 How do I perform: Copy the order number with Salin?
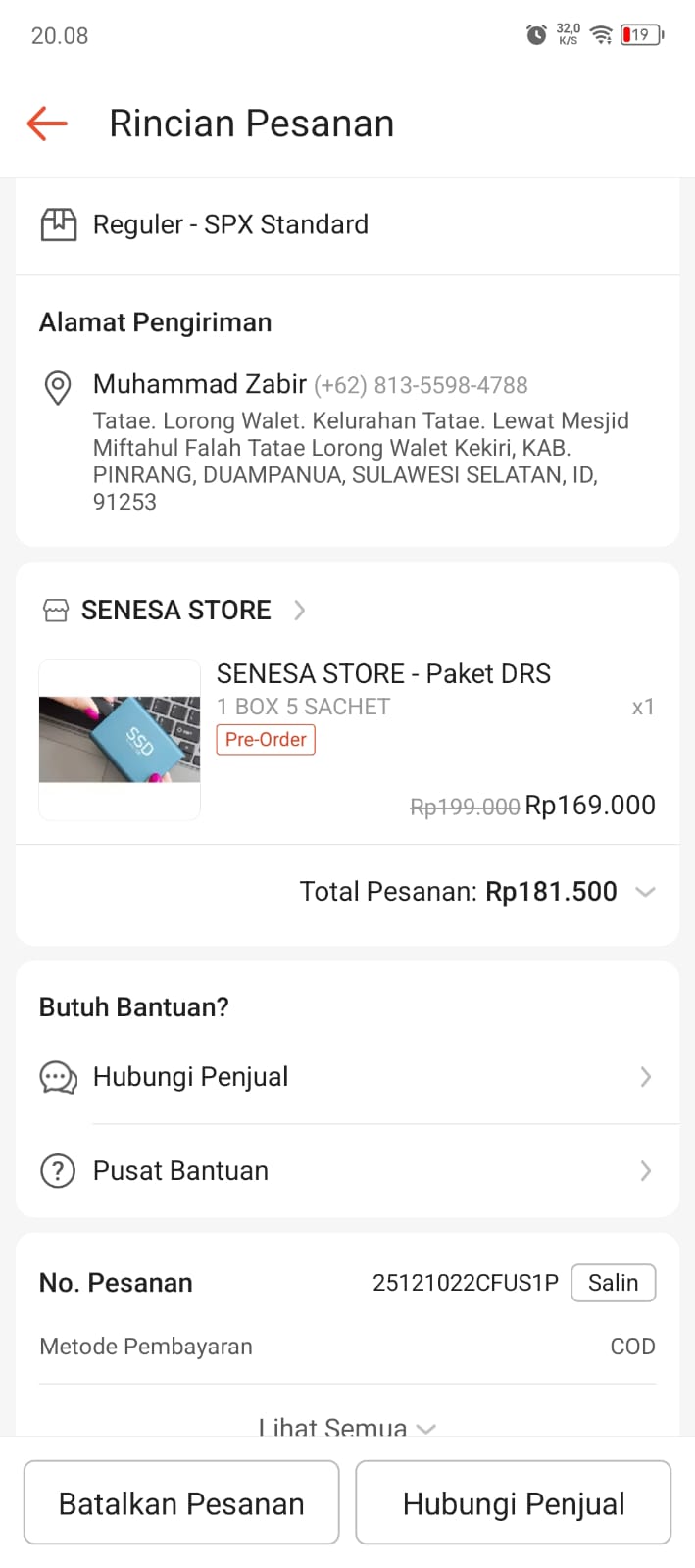tap(613, 1283)
